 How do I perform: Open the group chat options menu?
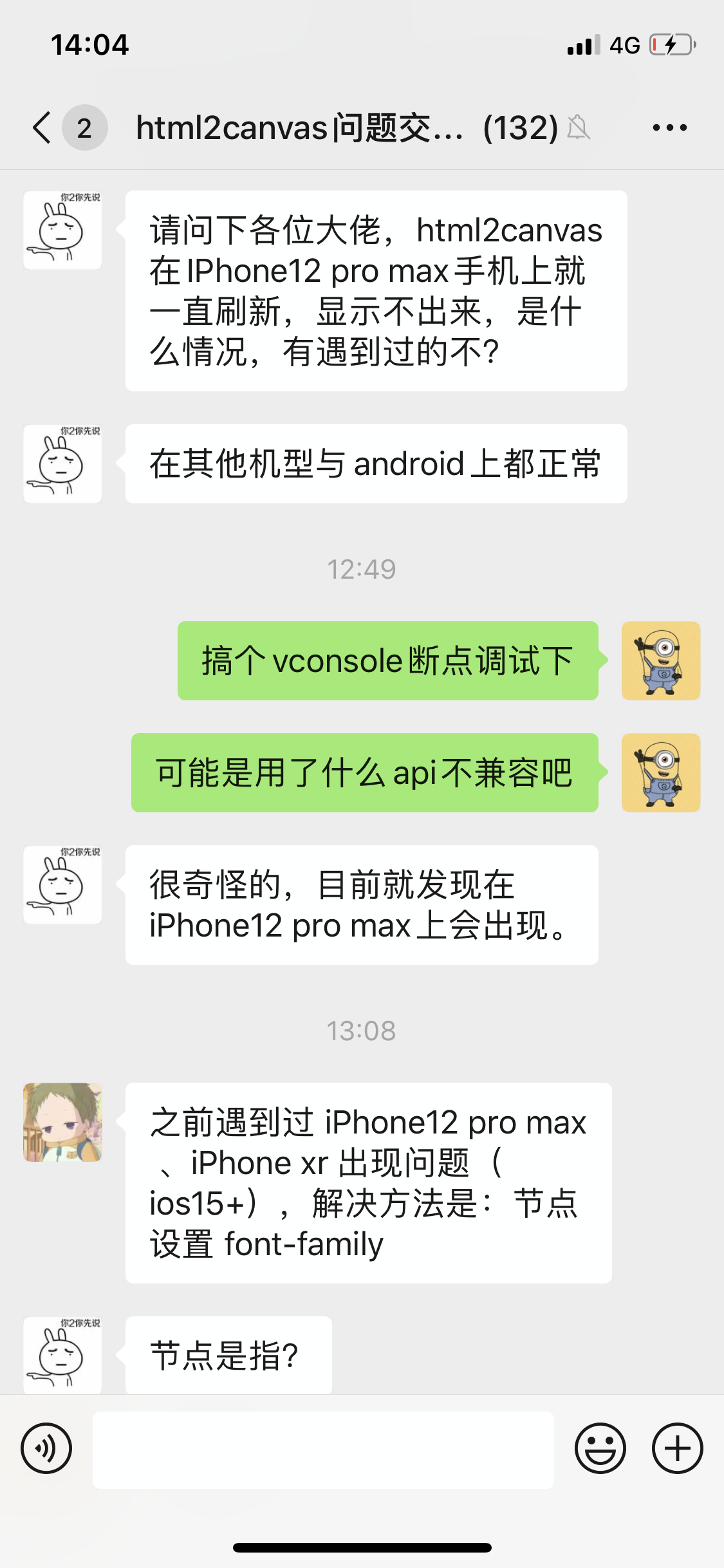coord(669,127)
